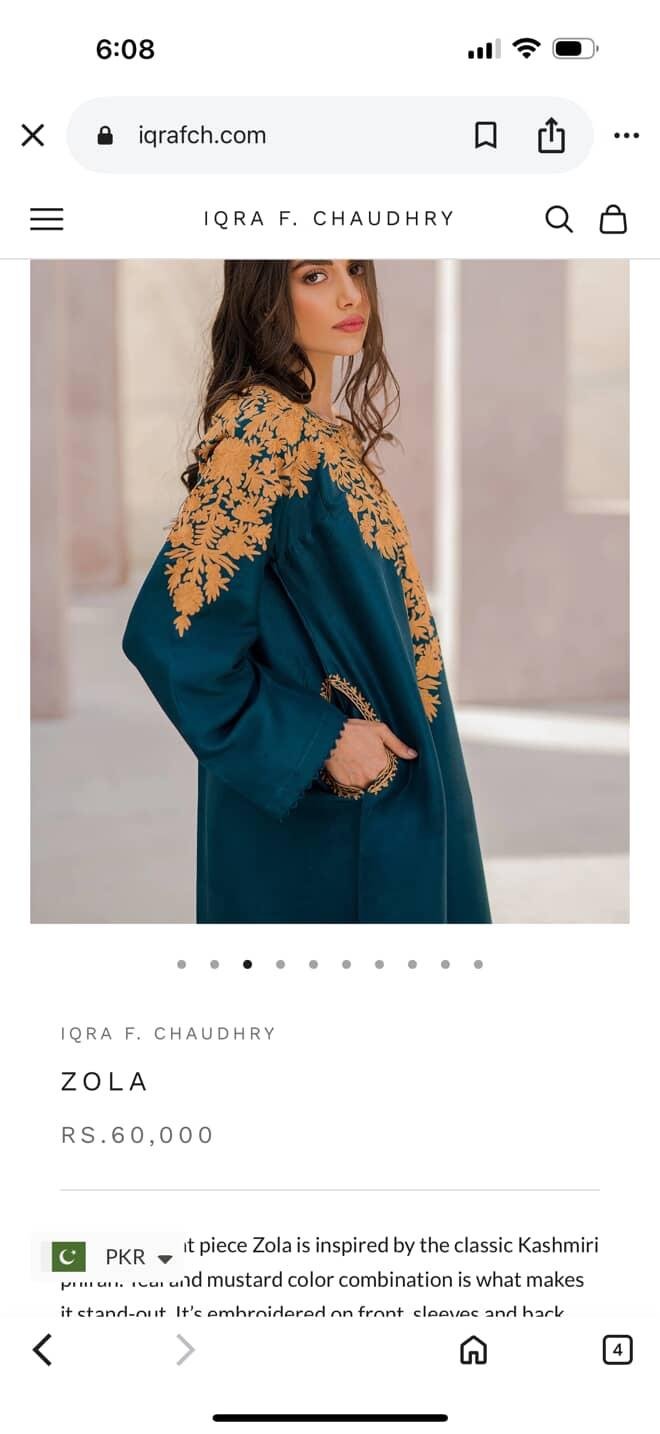Search the Iqra F. Chaudhry store
660x1434 pixels.
click(x=559, y=219)
